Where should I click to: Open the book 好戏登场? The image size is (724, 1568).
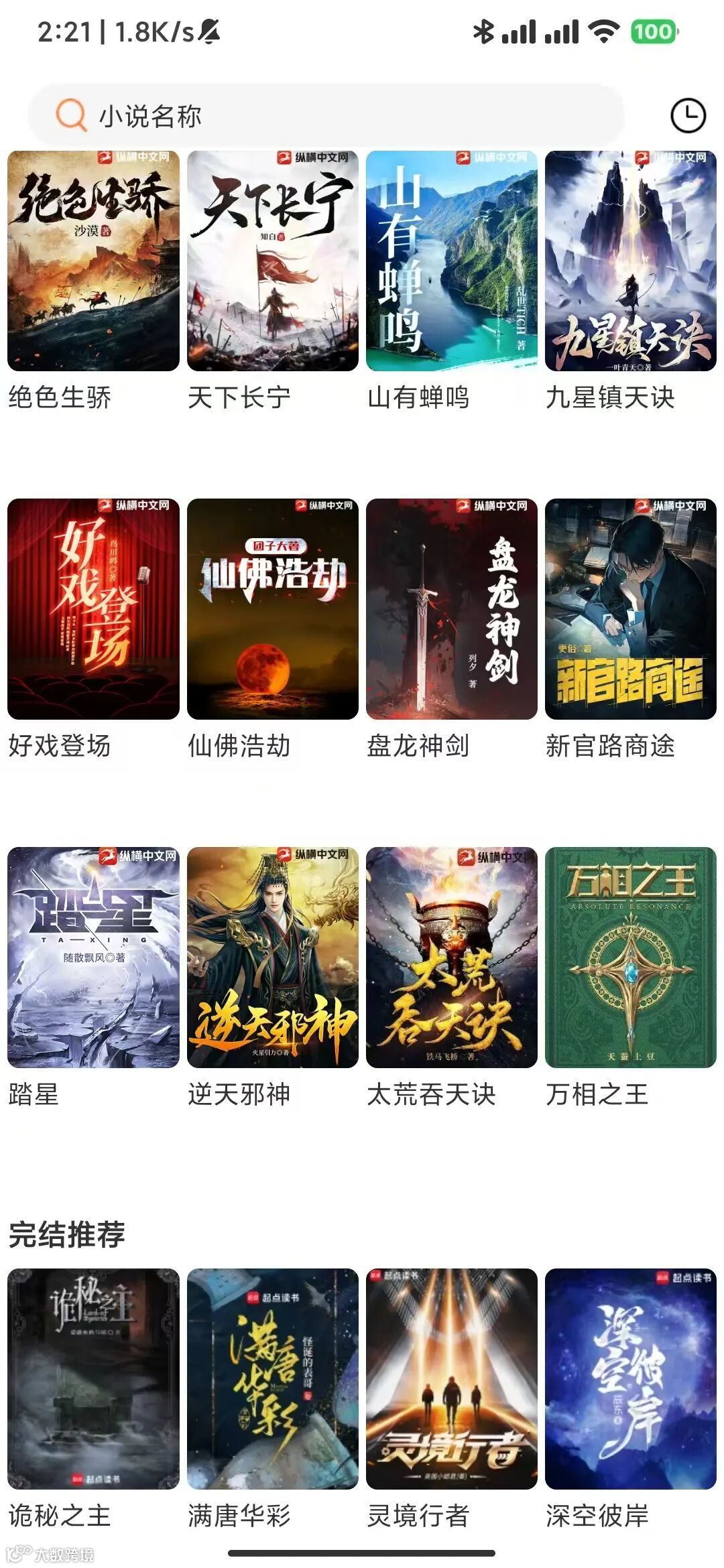coord(93,609)
